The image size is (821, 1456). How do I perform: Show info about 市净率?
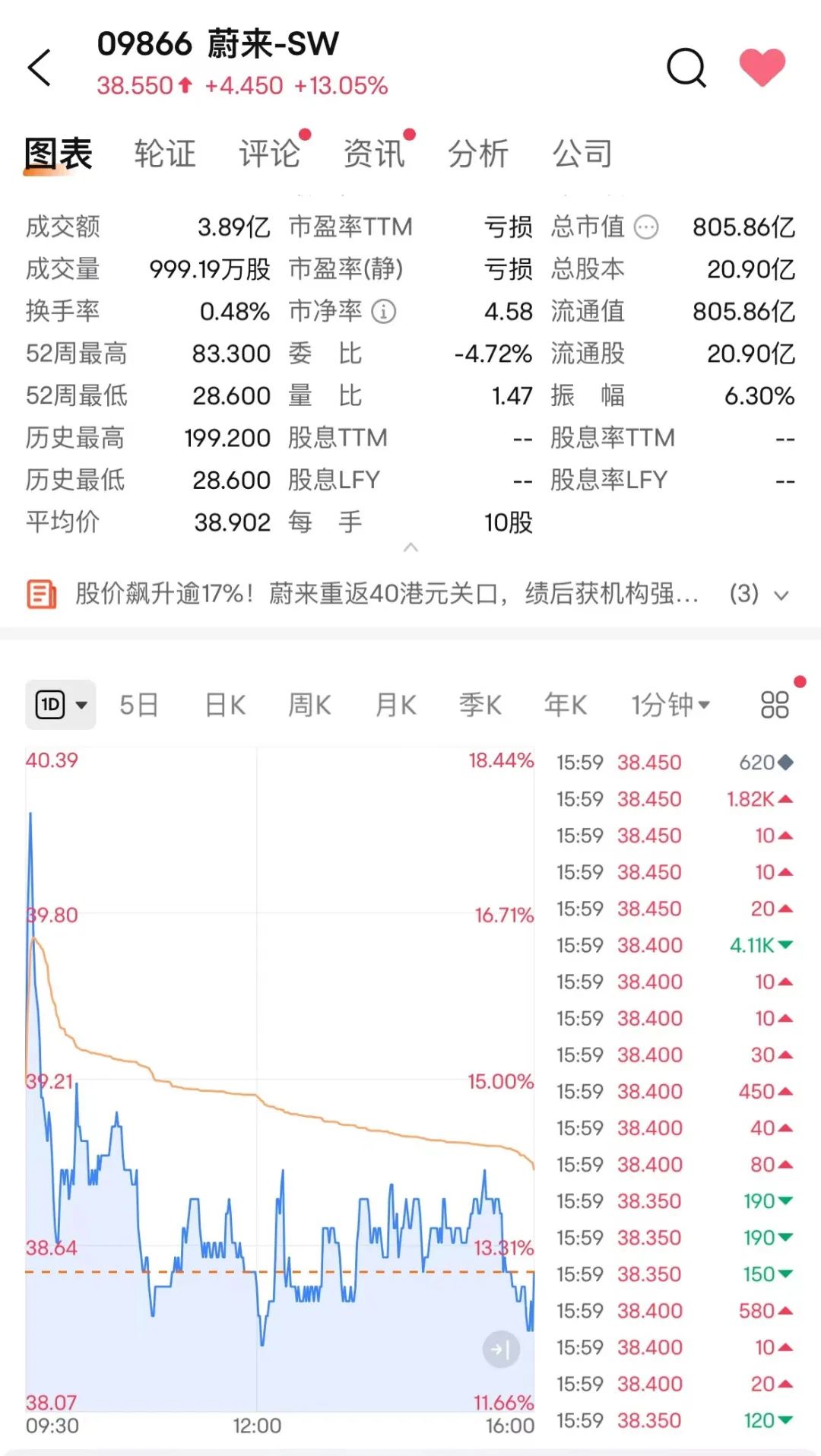(x=383, y=311)
